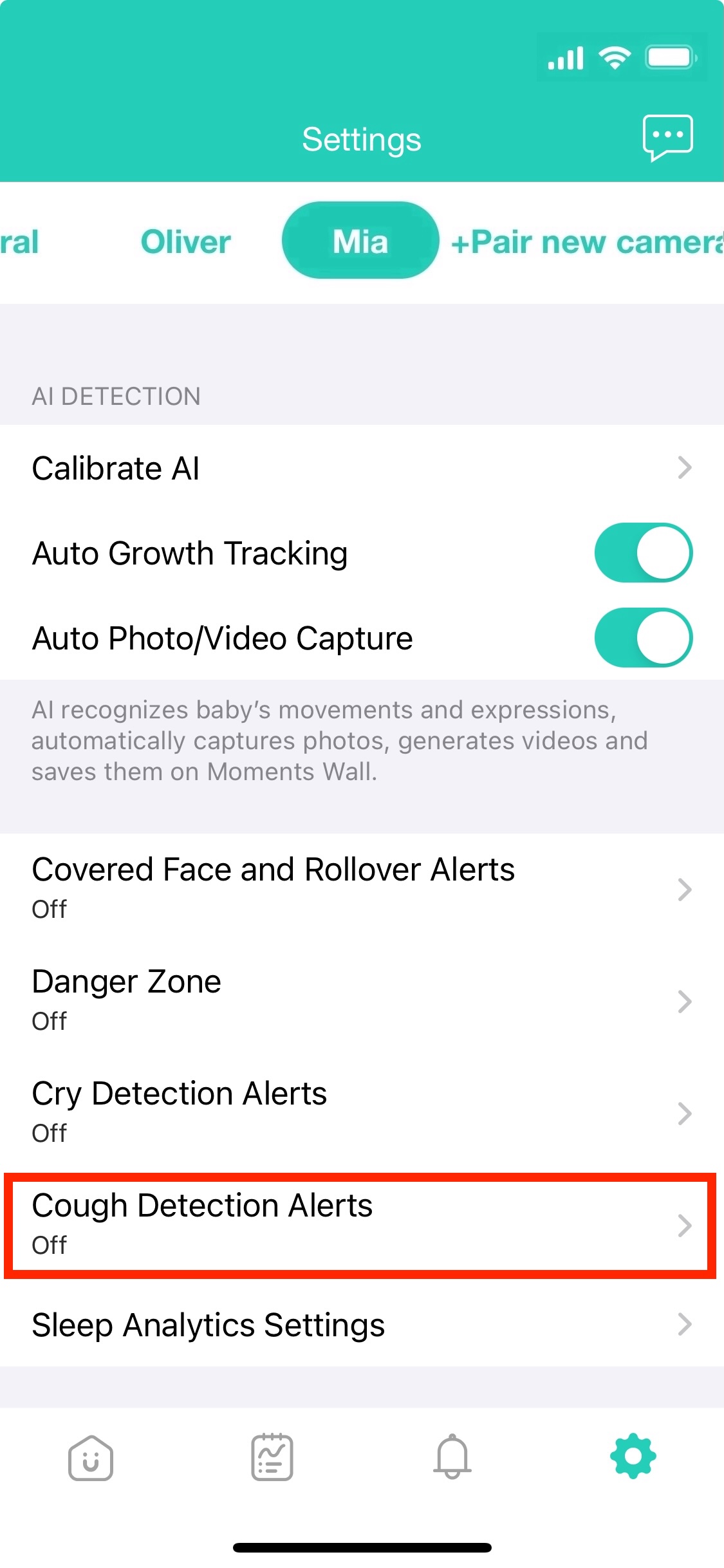Screen dimensions: 724x1568
Task: Turn off Auto Photo/Video Capture
Action: point(643,638)
